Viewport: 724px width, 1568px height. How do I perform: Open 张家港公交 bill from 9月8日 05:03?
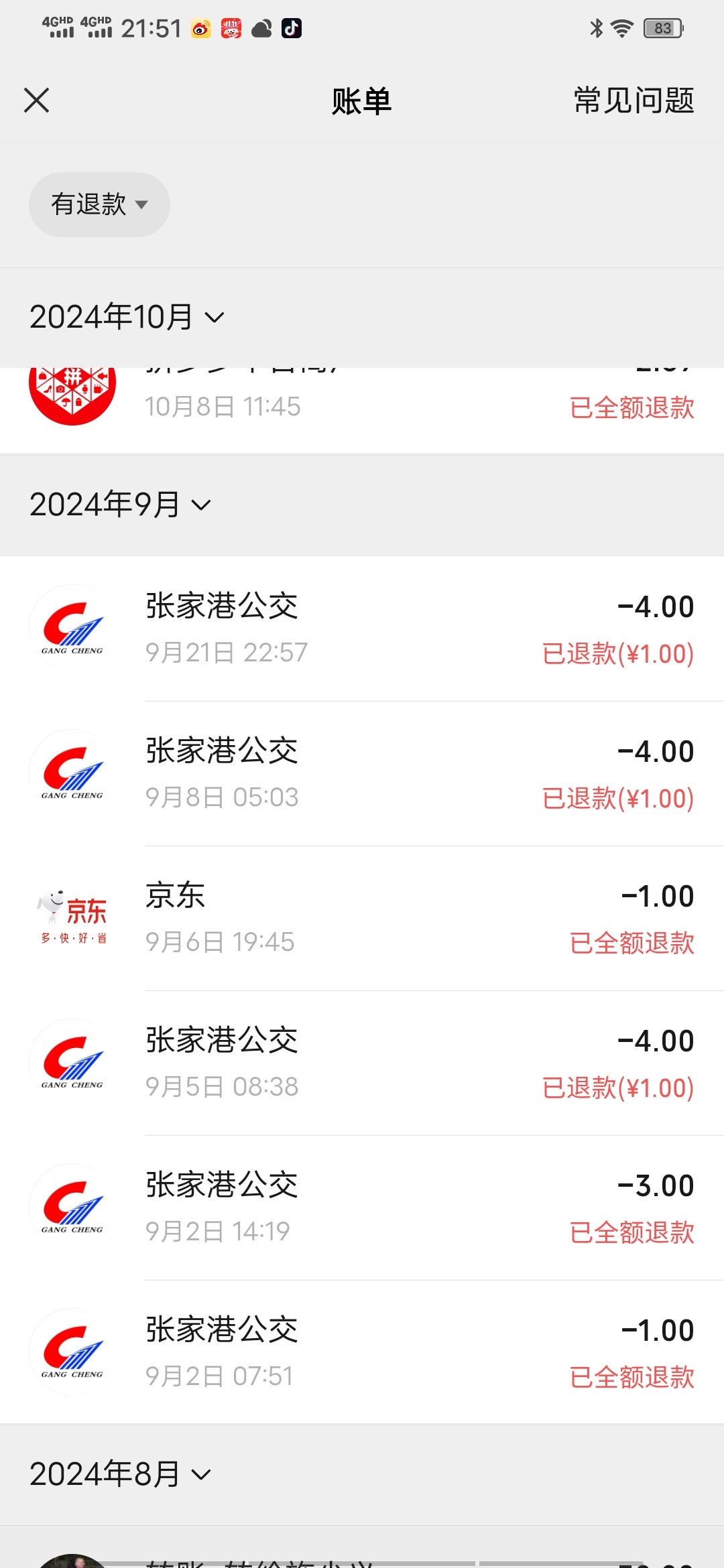(362, 773)
